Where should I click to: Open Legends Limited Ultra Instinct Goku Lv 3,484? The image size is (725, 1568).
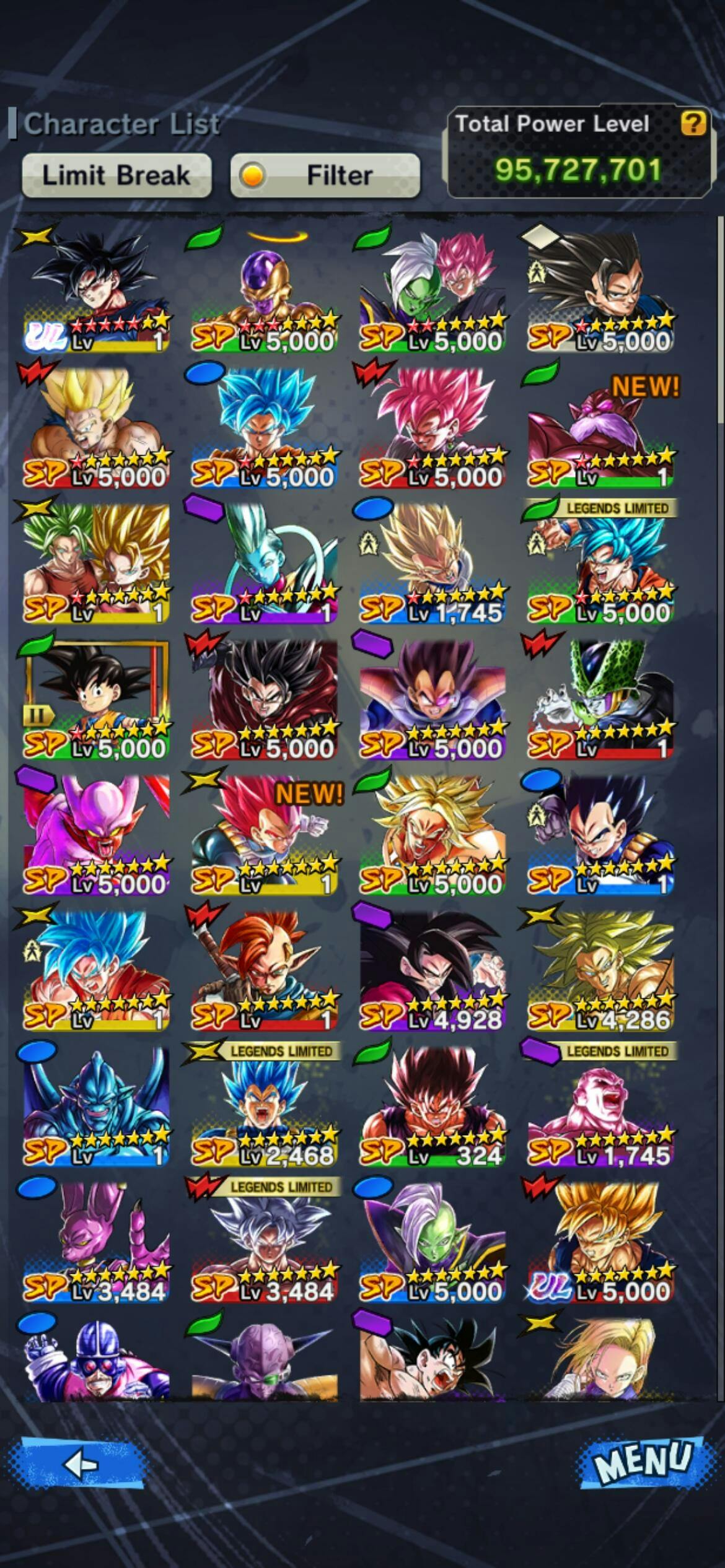[x=265, y=1242]
